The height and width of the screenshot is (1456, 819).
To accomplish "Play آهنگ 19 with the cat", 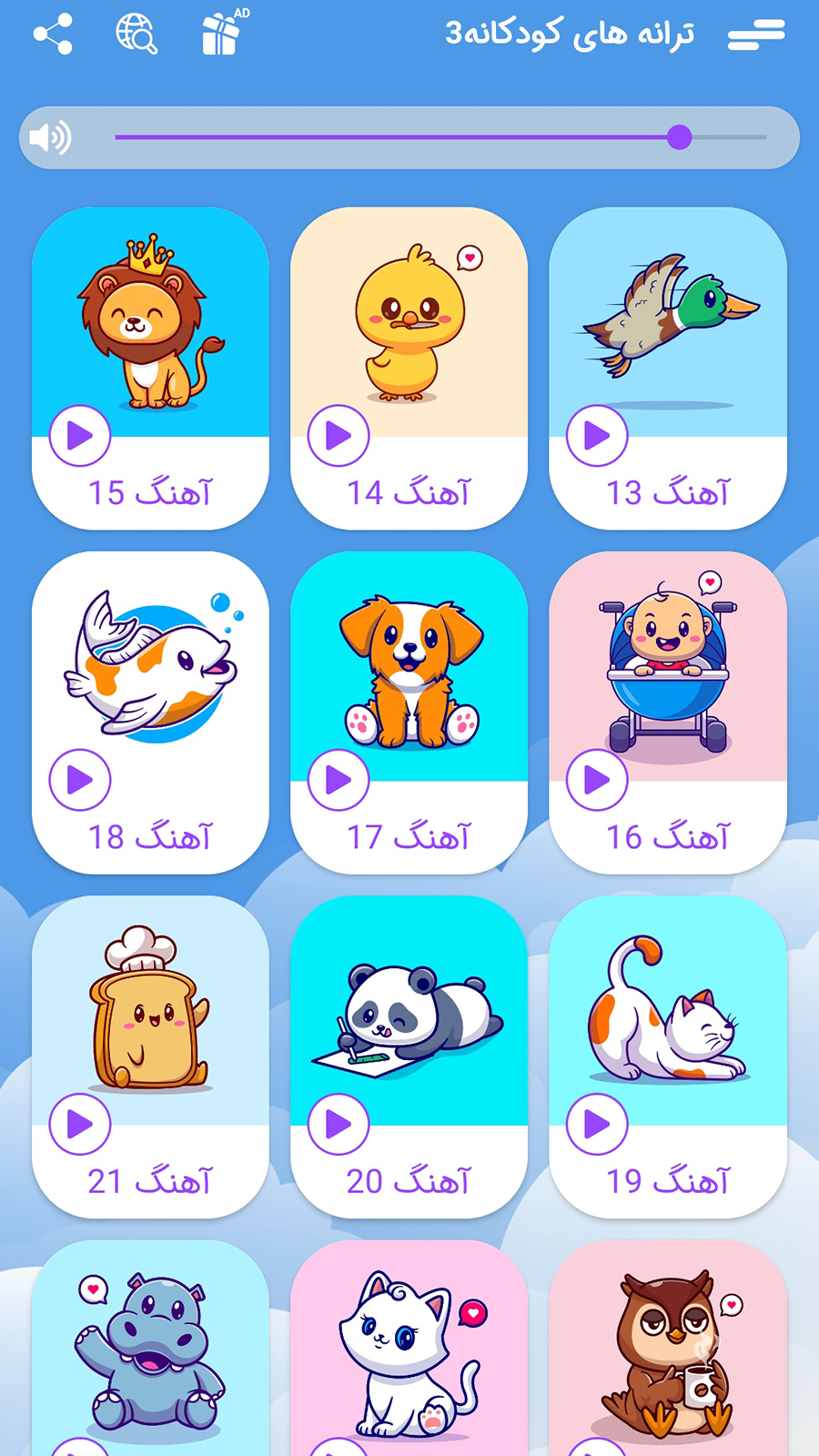I will tap(597, 1124).
